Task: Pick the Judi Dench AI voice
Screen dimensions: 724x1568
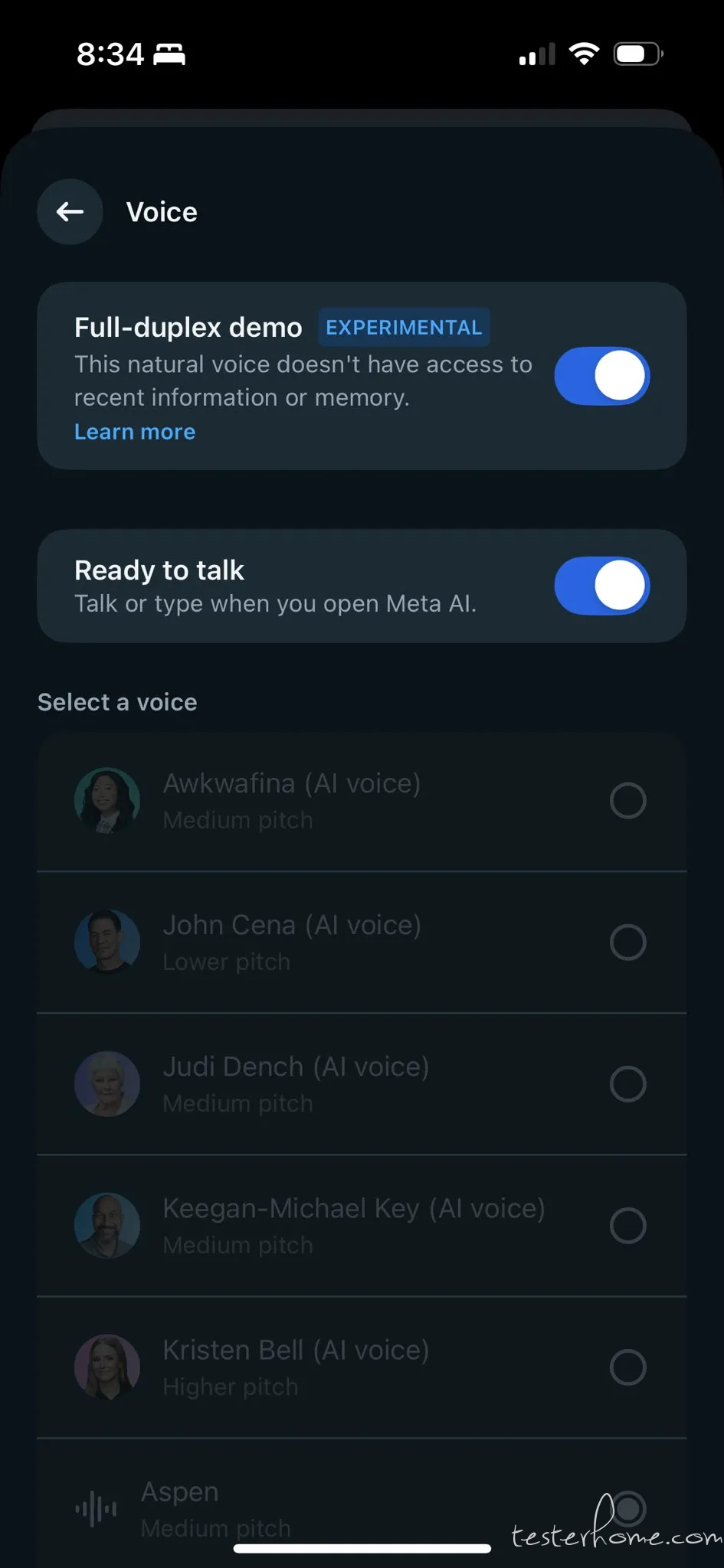Action: [627, 1084]
